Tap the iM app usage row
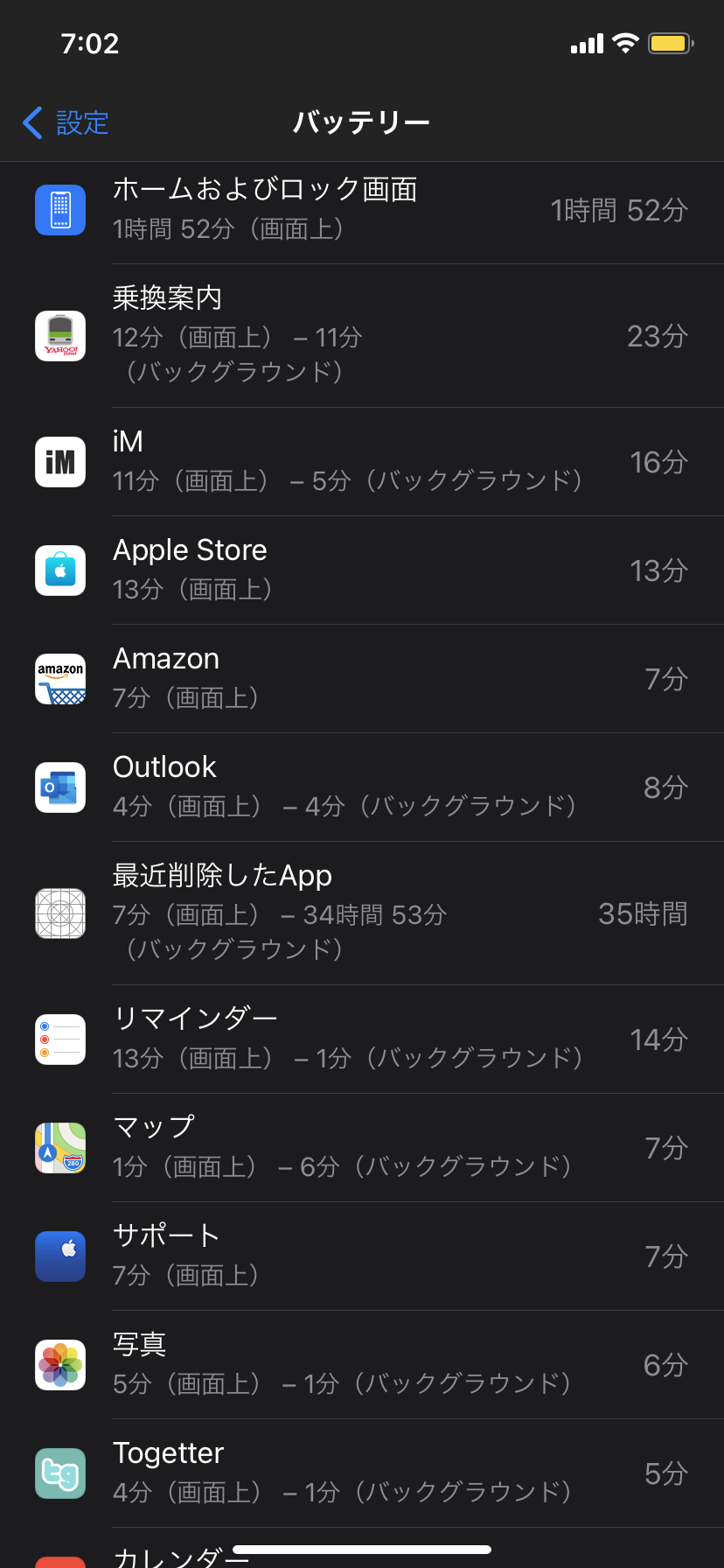The image size is (724, 1568). tap(362, 462)
